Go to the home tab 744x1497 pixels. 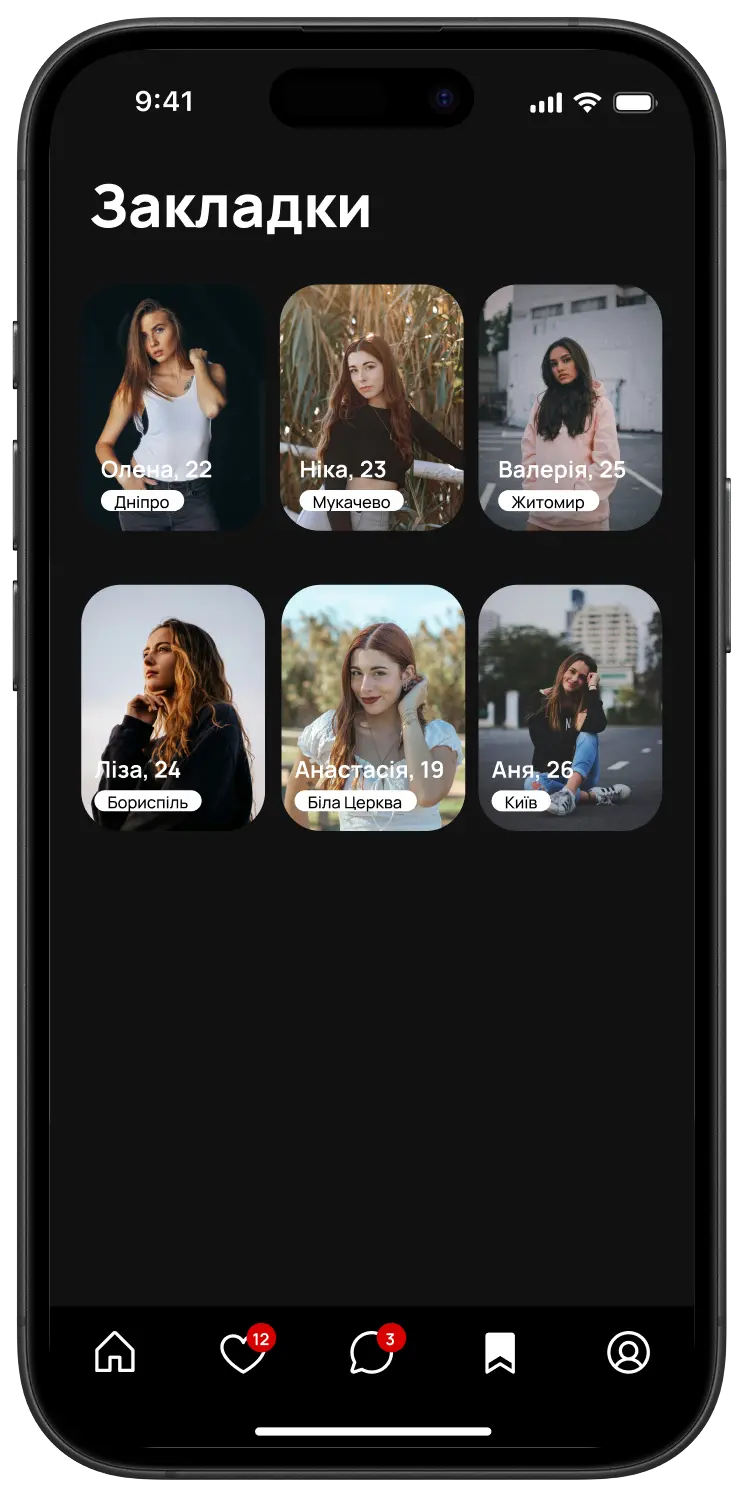(115, 1353)
